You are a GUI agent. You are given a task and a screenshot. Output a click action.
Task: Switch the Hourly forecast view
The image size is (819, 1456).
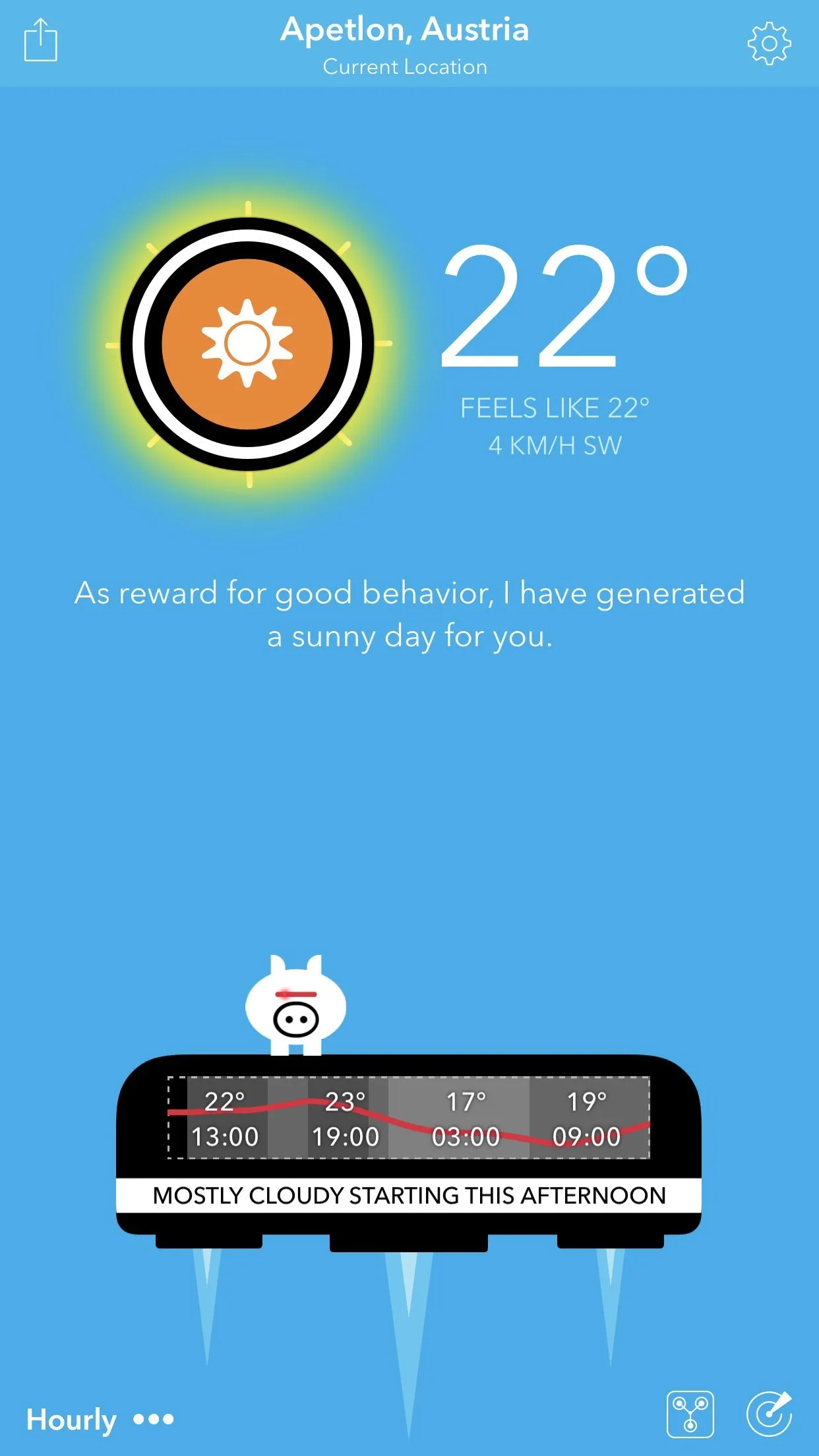[x=99, y=1419]
